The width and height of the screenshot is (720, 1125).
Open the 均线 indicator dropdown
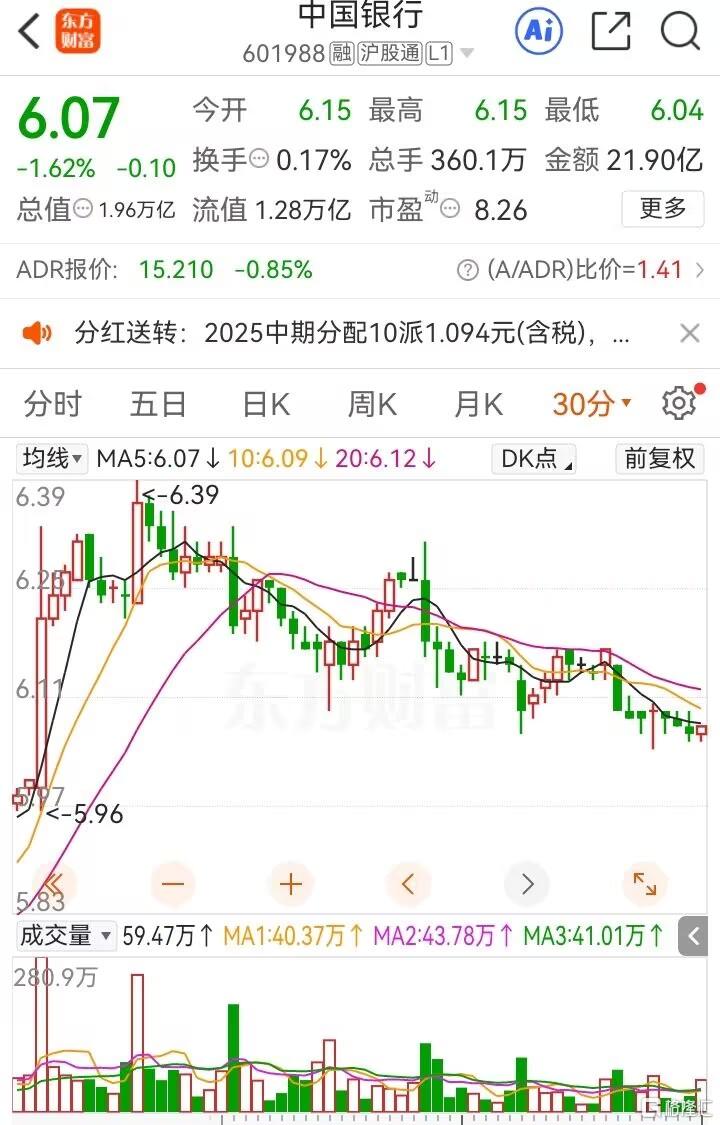pyautogui.click(x=53, y=459)
